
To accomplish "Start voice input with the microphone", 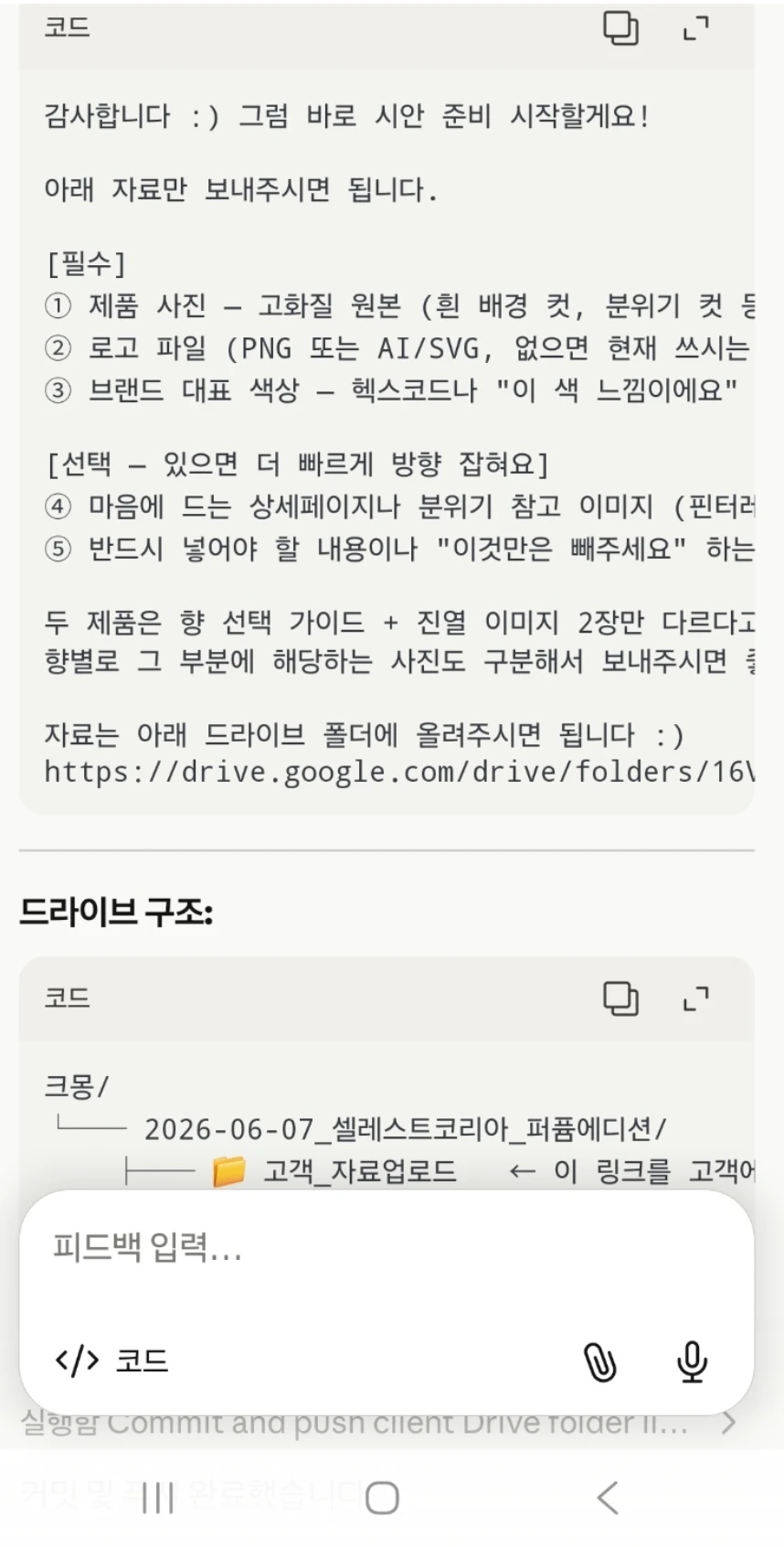I will click(693, 1361).
